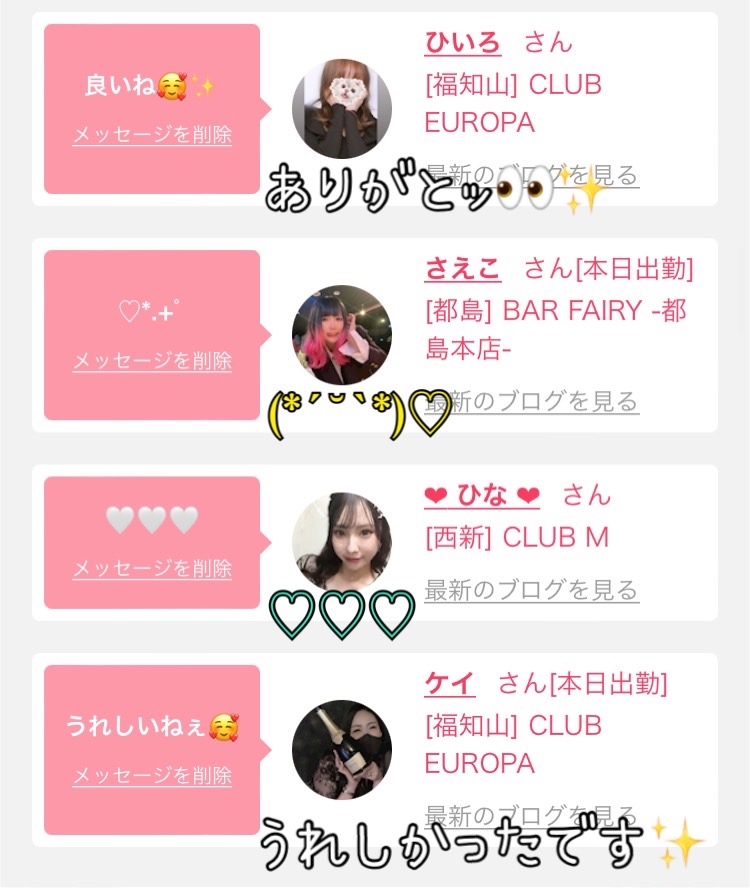
Task: Delete the うれしいねぇ message
Action: [x=152, y=775]
